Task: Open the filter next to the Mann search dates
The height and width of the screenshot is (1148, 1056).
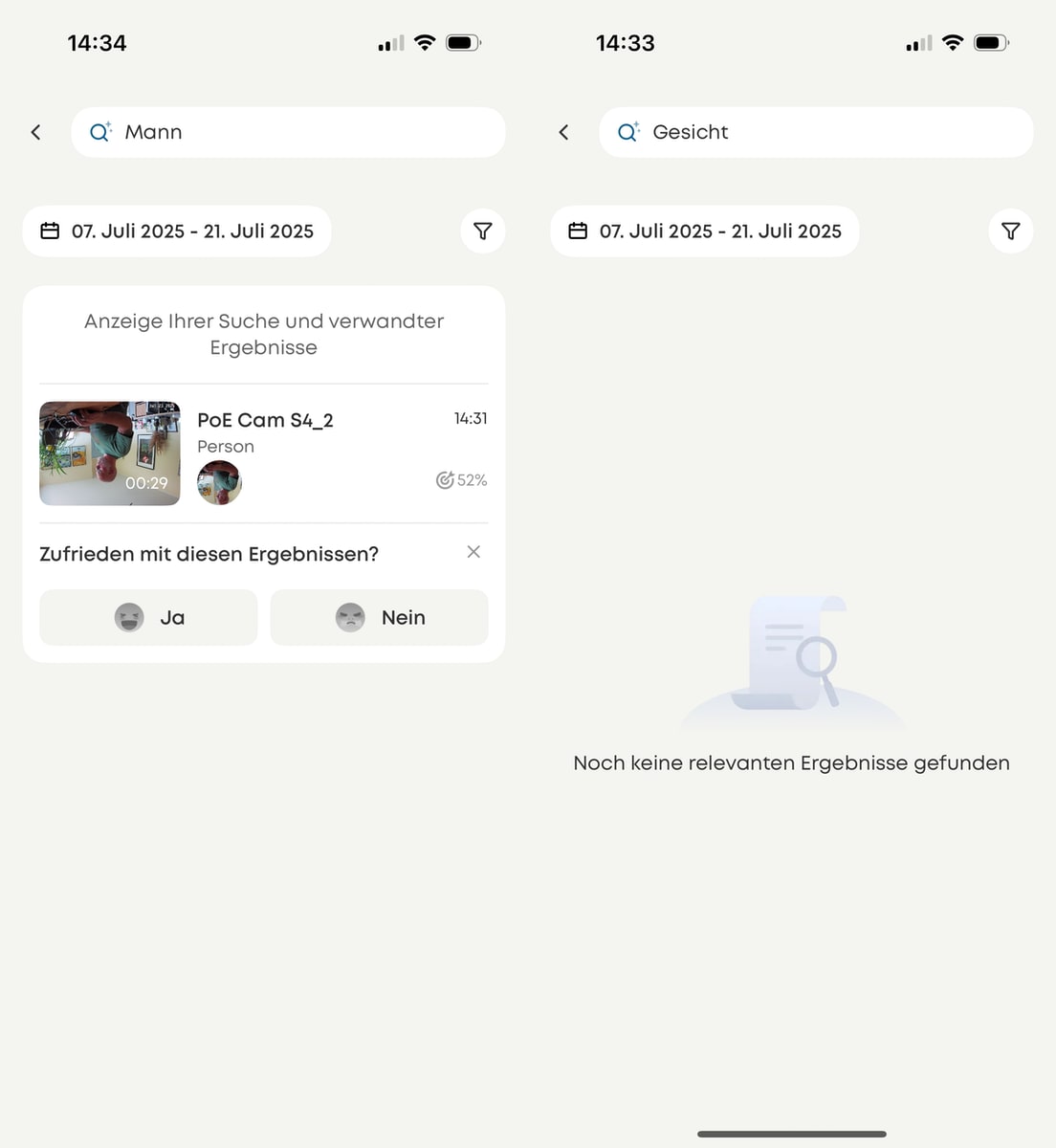Action: pos(483,232)
